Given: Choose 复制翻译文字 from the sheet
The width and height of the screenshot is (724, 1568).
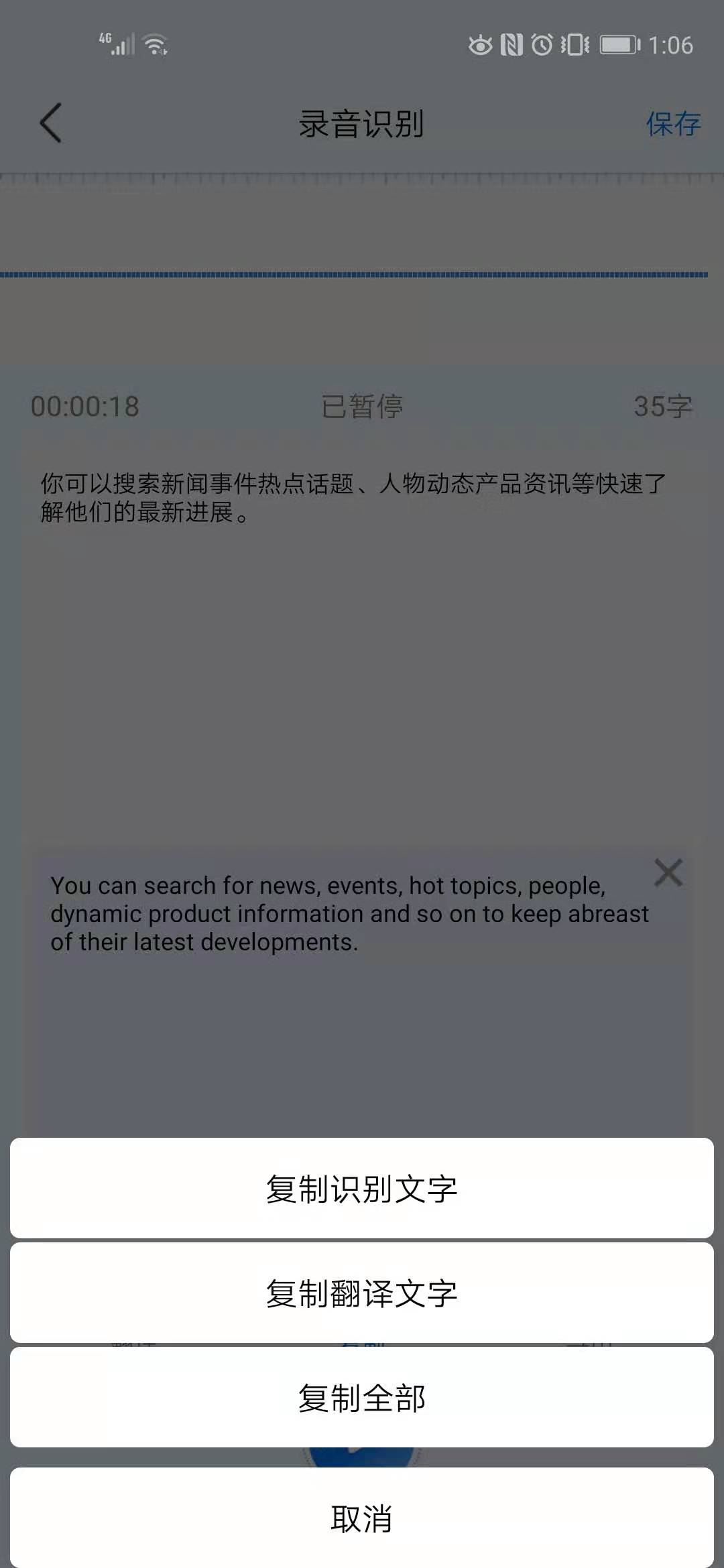Looking at the screenshot, I should pyautogui.click(x=362, y=1293).
